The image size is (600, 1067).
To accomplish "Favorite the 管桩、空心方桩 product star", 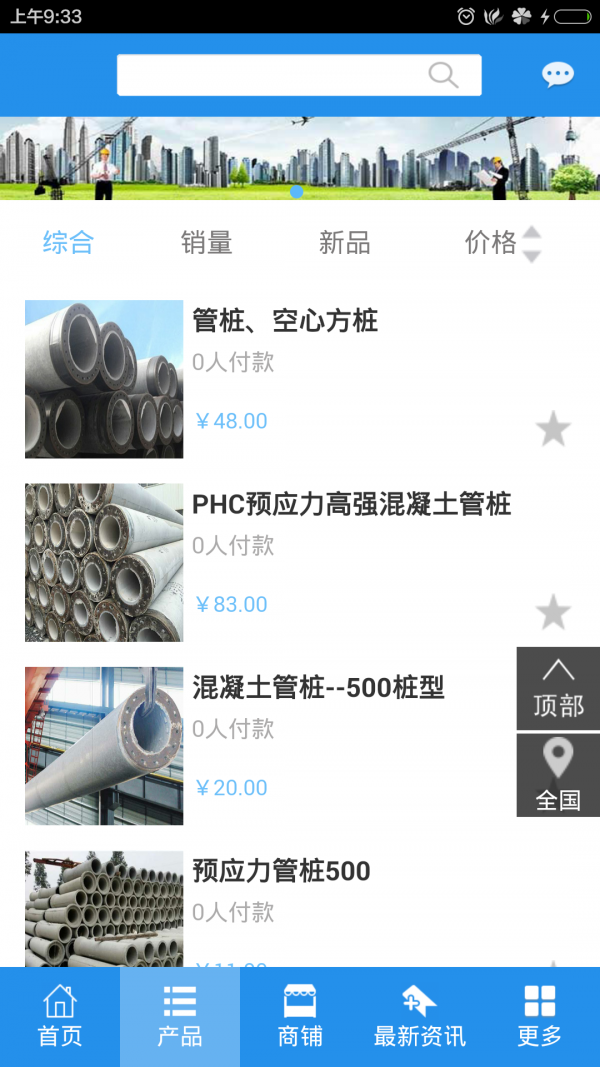I will point(553,429).
